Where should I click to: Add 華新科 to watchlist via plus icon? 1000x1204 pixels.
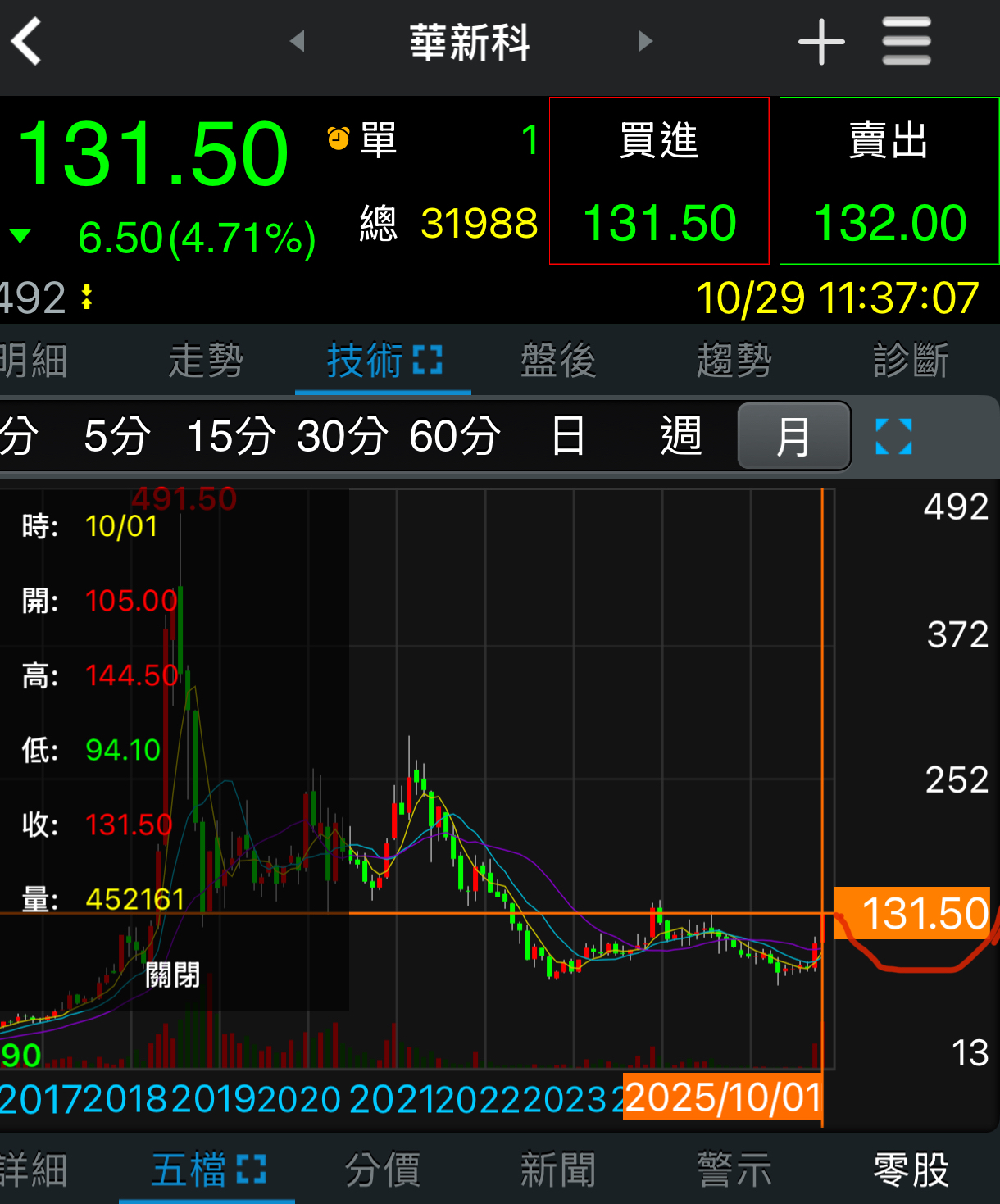click(821, 42)
